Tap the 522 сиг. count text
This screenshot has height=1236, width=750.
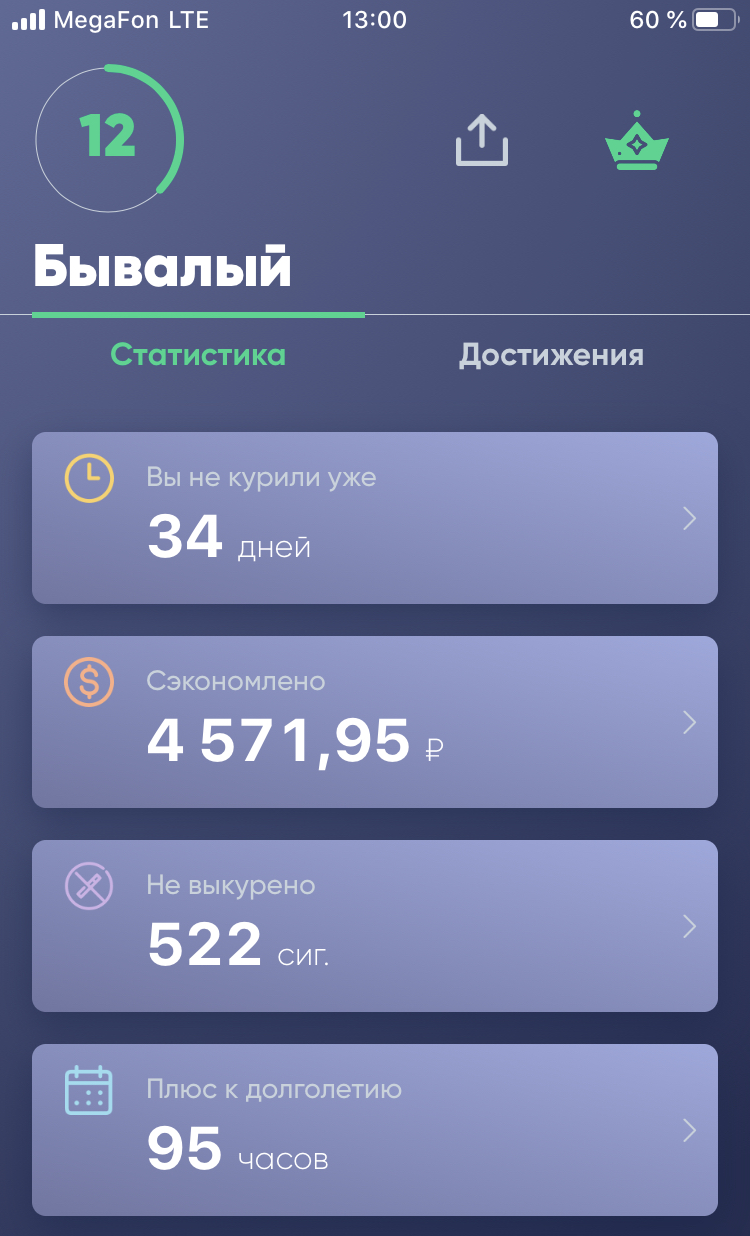pos(235,944)
